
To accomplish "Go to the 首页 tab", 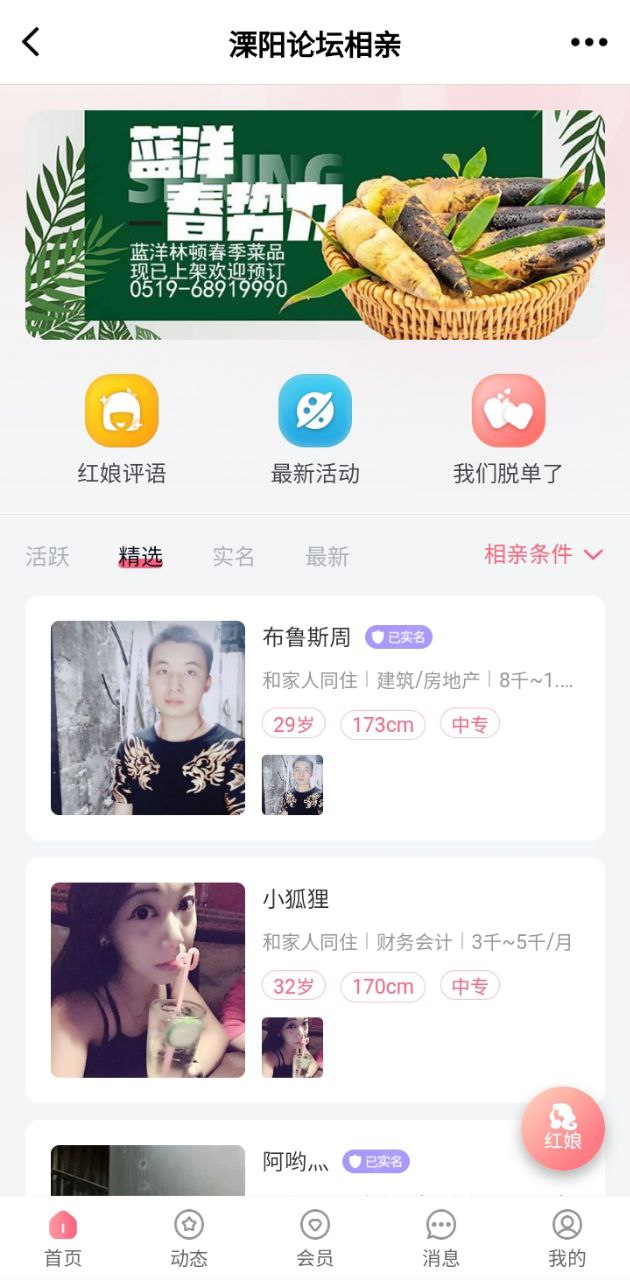I will click(x=63, y=1238).
